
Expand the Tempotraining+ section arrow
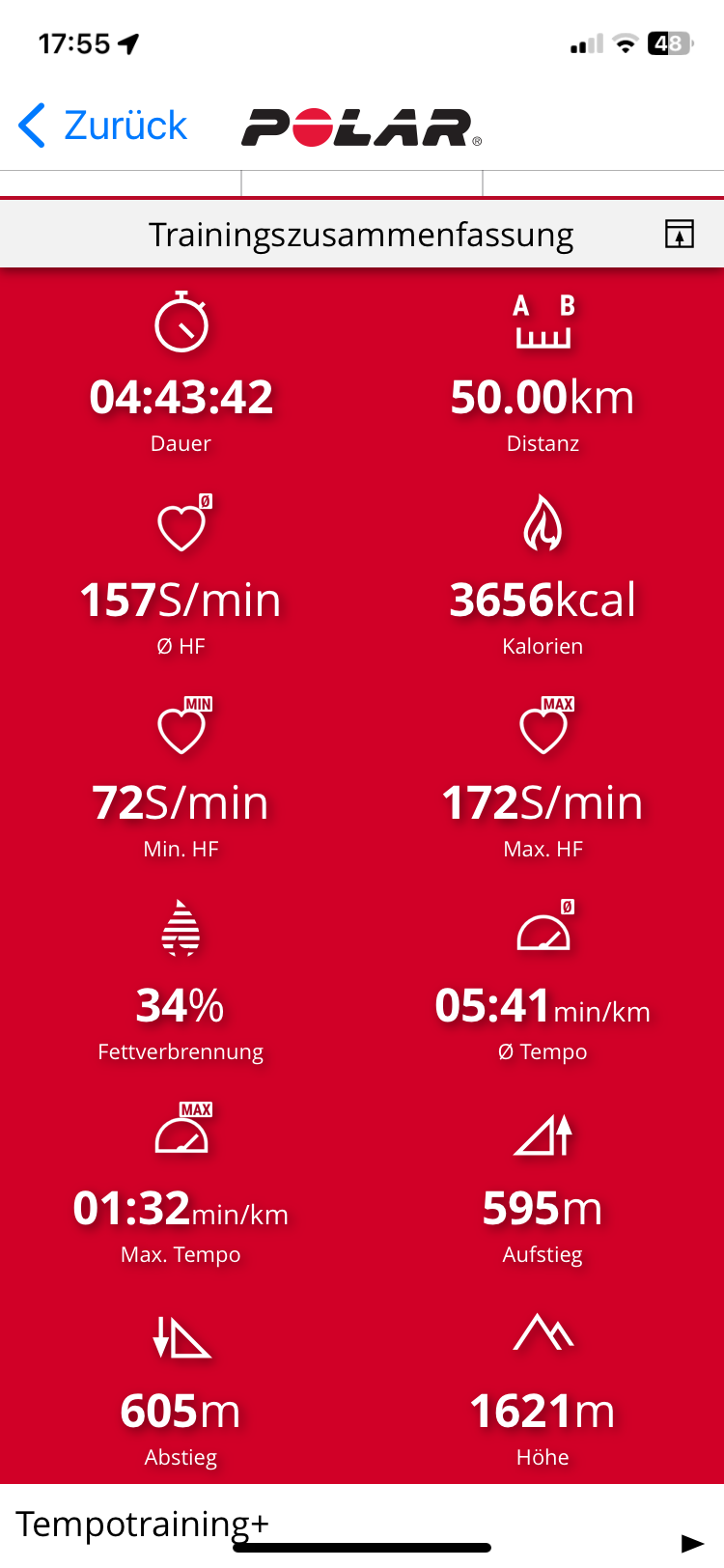click(691, 1543)
